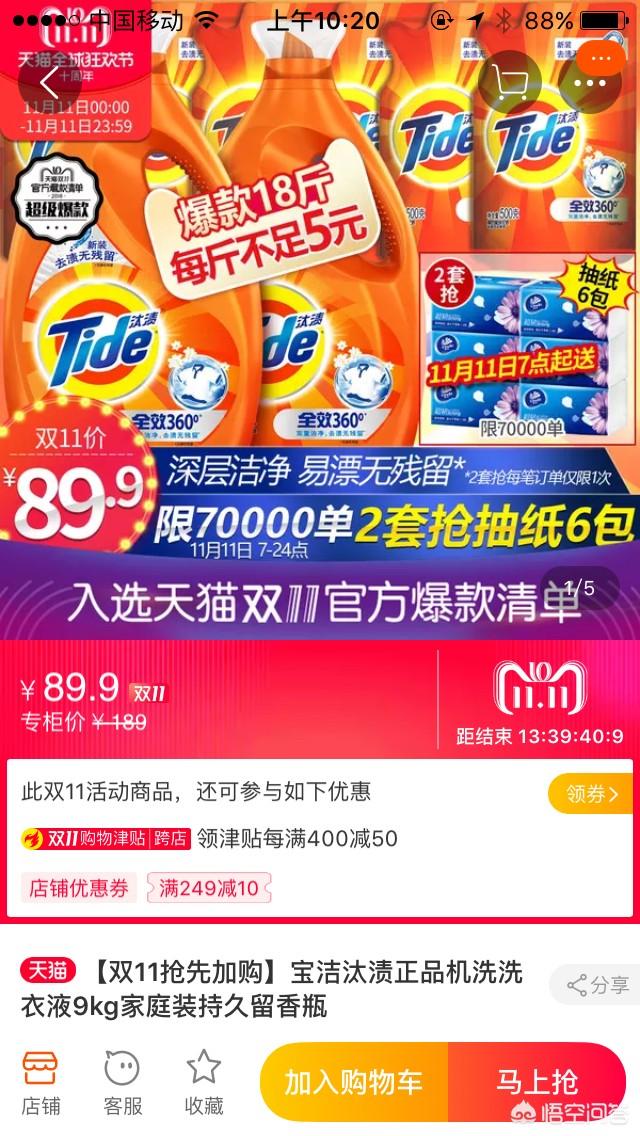Image resolution: width=640 pixels, height=1136 pixels.
Task: Go back using the top-left arrow
Action: click(49, 82)
